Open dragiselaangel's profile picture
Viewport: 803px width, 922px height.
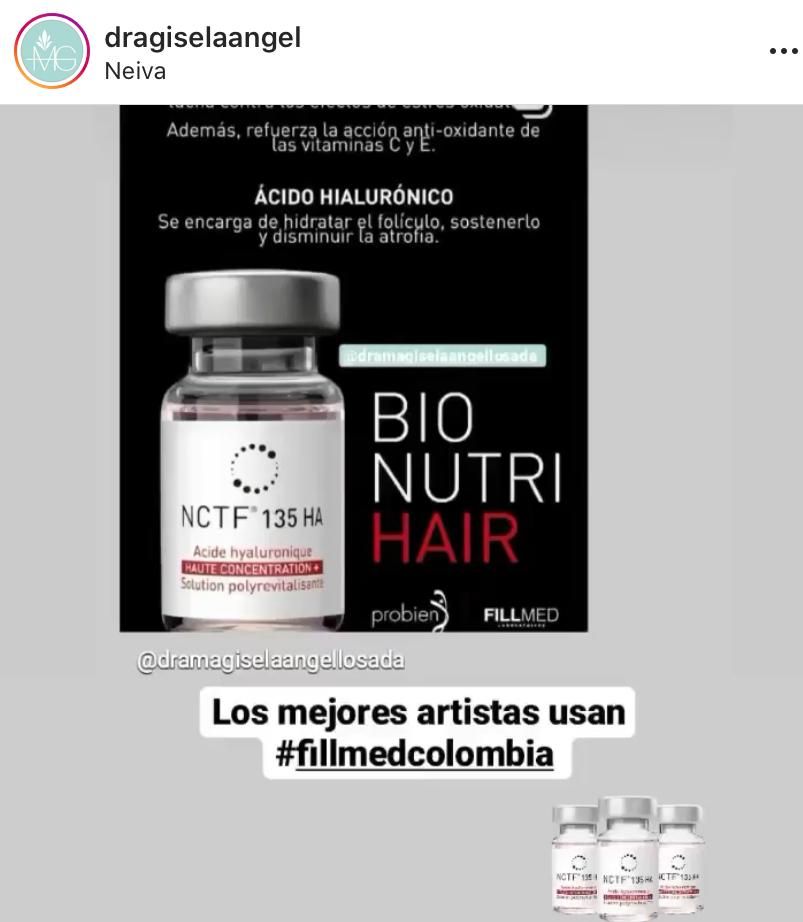[x=52, y=51]
